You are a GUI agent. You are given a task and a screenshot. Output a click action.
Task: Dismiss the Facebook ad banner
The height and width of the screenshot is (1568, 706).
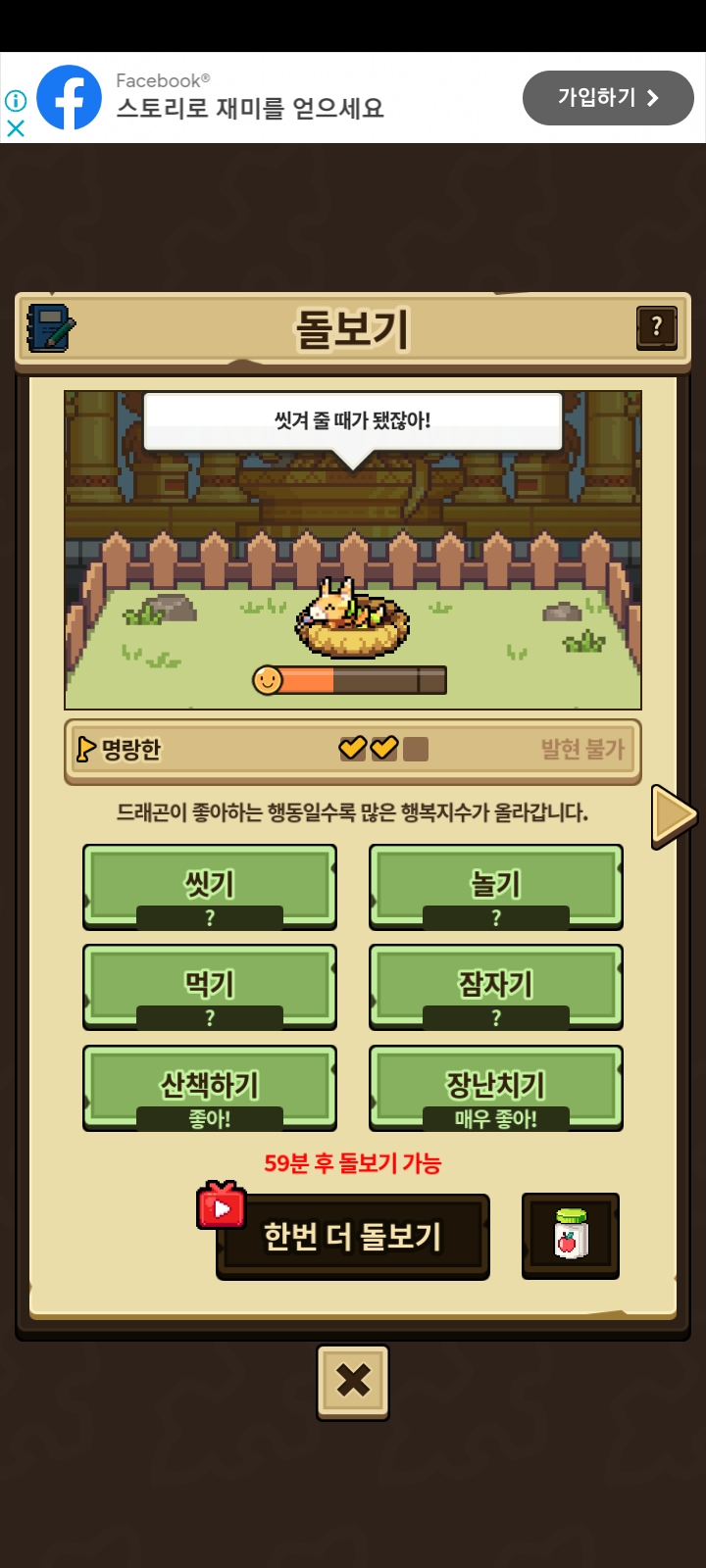(x=16, y=128)
